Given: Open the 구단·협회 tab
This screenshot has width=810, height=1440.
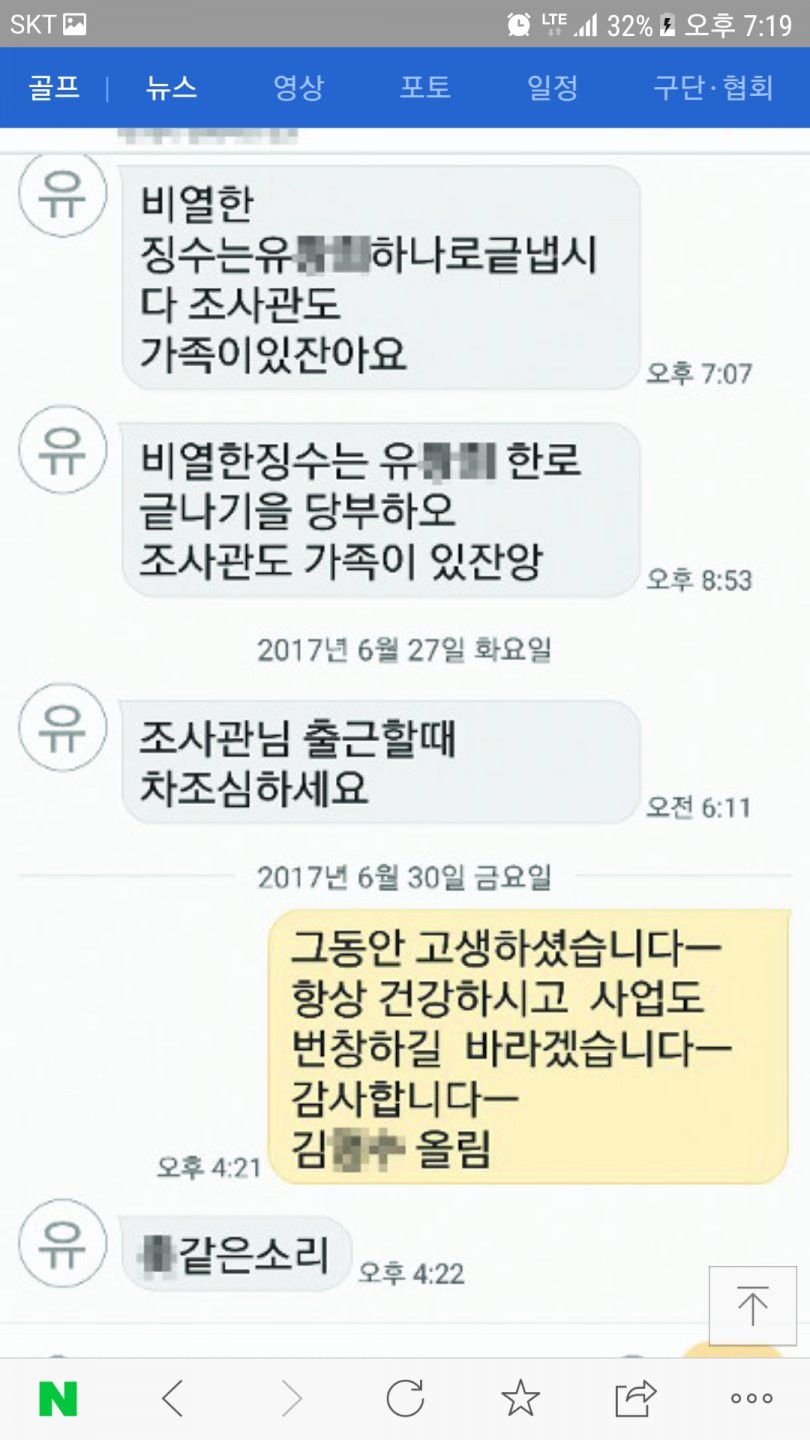Looking at the screenshot, I should tap(713, 88).
